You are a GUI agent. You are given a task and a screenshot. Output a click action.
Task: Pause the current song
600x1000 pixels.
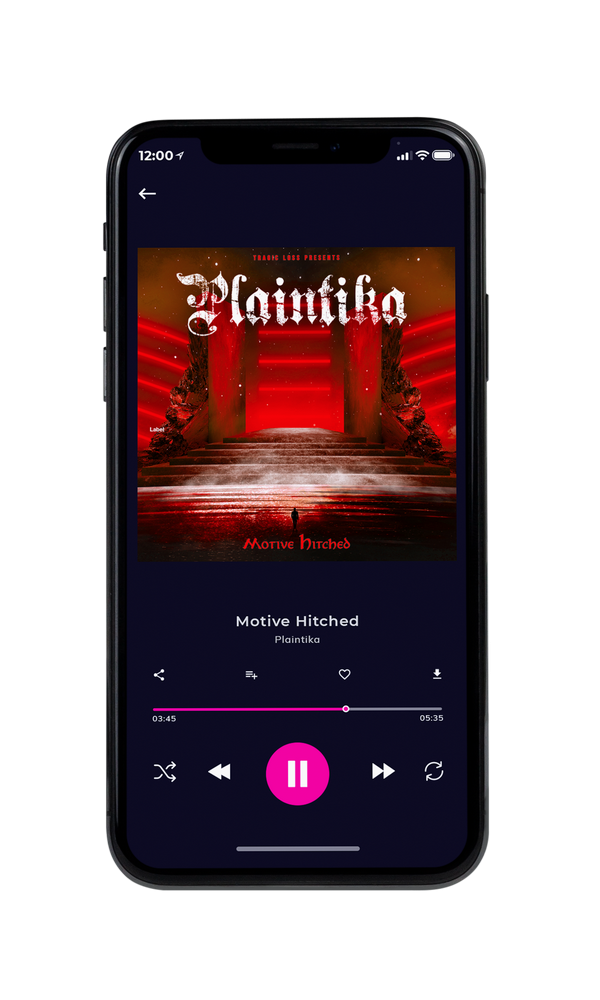(297, 774)
